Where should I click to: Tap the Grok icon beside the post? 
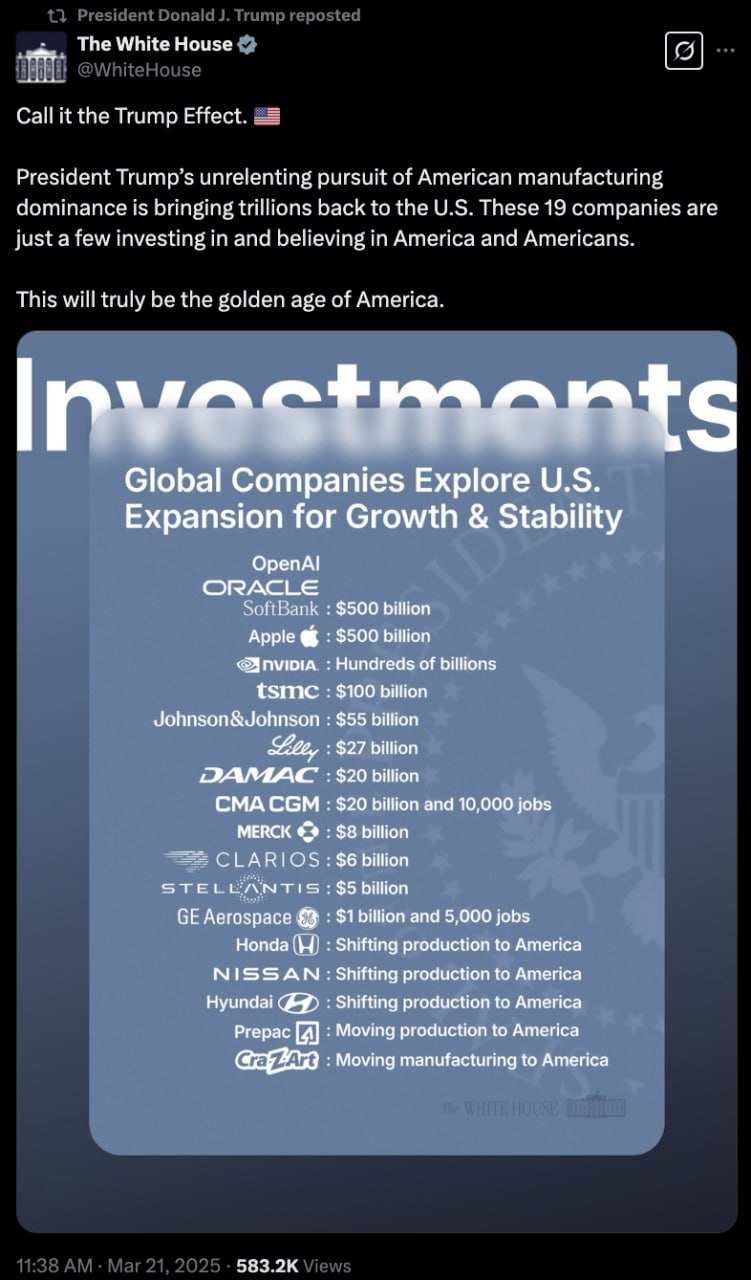click(x=685, y=50)
